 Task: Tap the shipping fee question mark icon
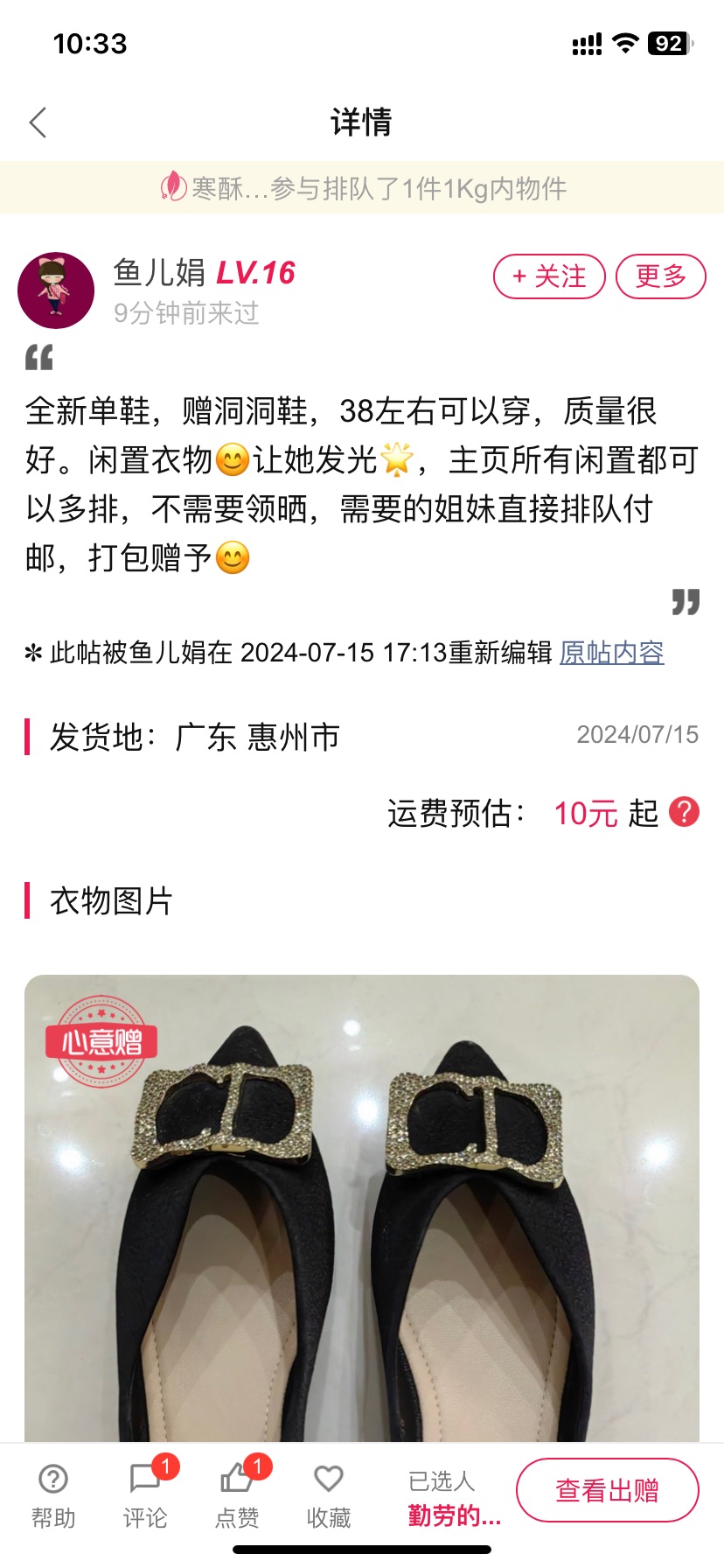pyautogui.click(x=684, y=812)
